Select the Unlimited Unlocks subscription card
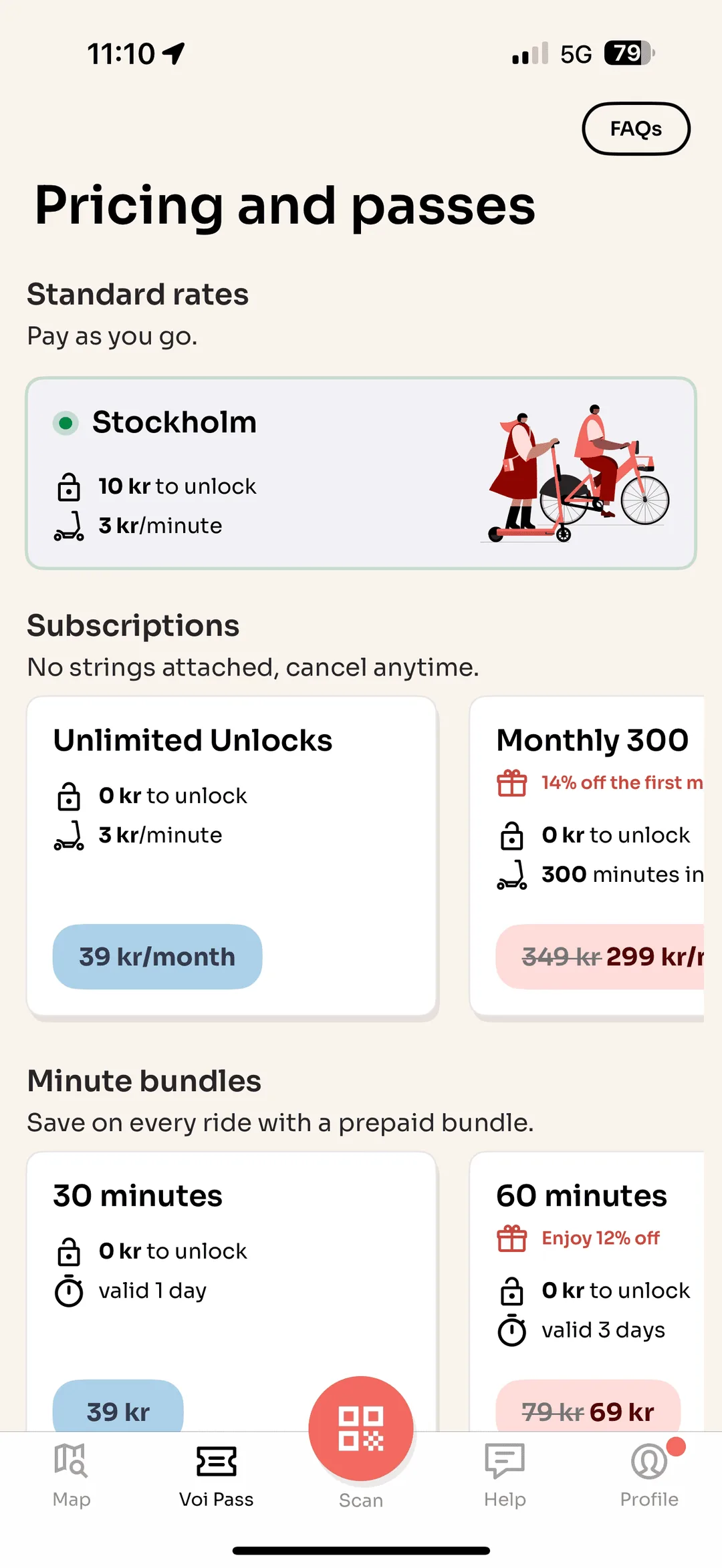Viewport: 722px width, 1568px height. pos(231,856)
